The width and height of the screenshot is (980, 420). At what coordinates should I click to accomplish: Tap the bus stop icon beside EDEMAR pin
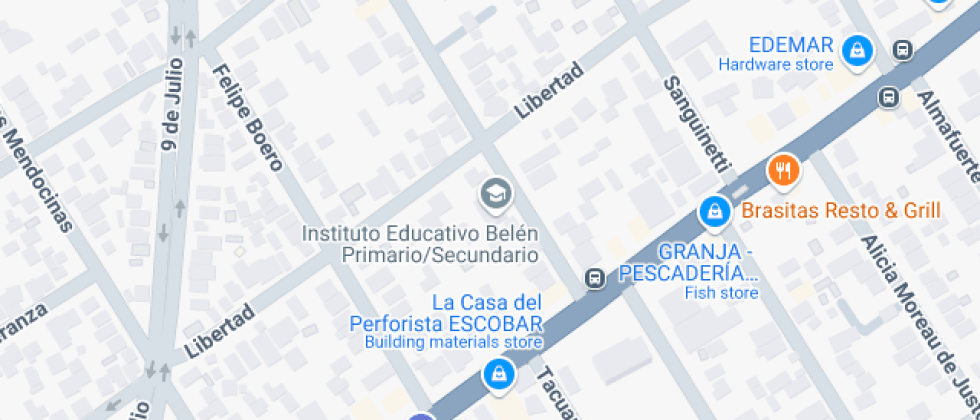[902, 49]
